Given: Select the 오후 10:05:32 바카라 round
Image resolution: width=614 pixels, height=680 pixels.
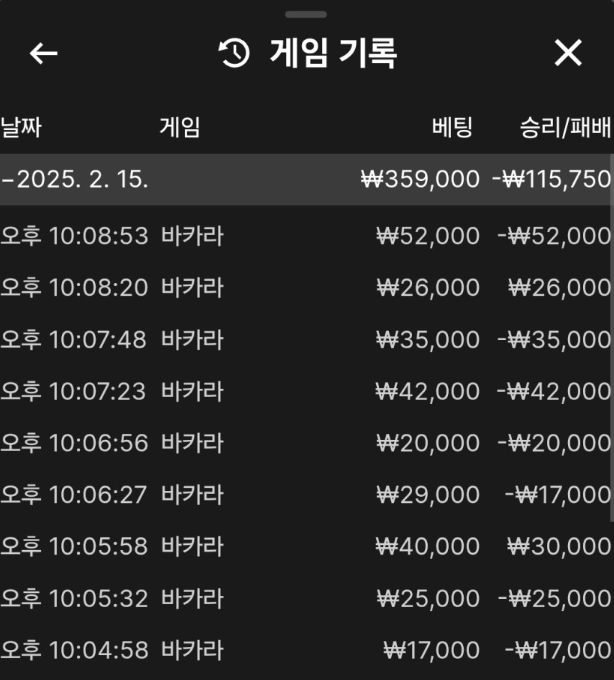Looking at the screenshot, I should [305, 599].
